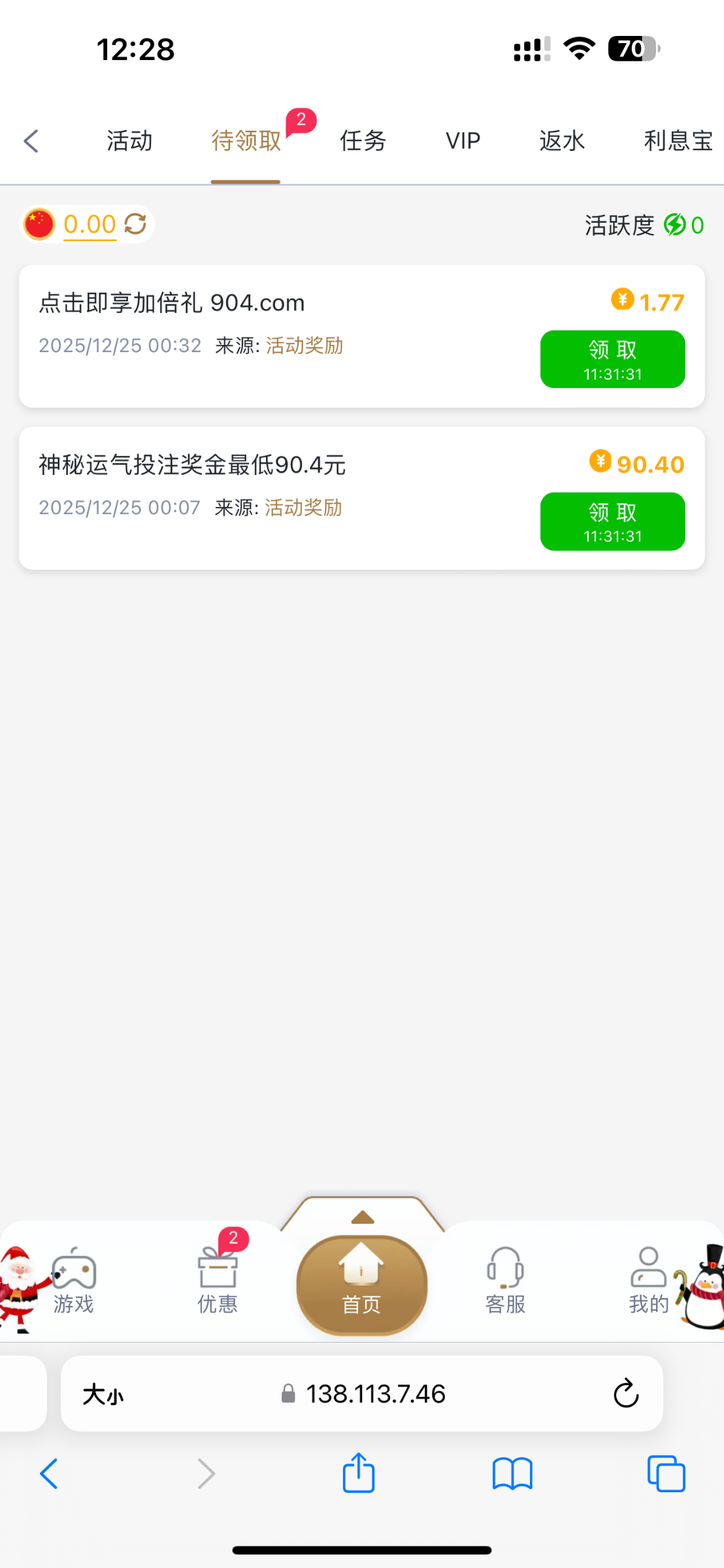
Task: Open 优惠 in the bottom navigation
Action: (217, 1281)
